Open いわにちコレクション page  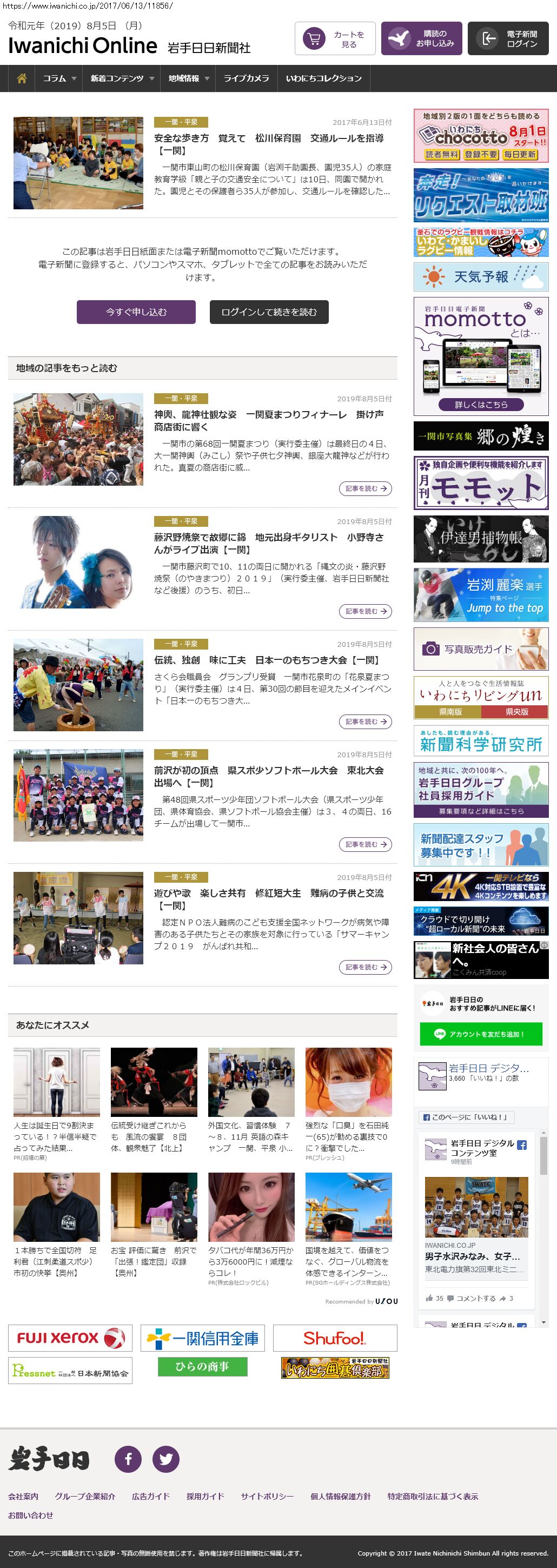click(323, 78)
